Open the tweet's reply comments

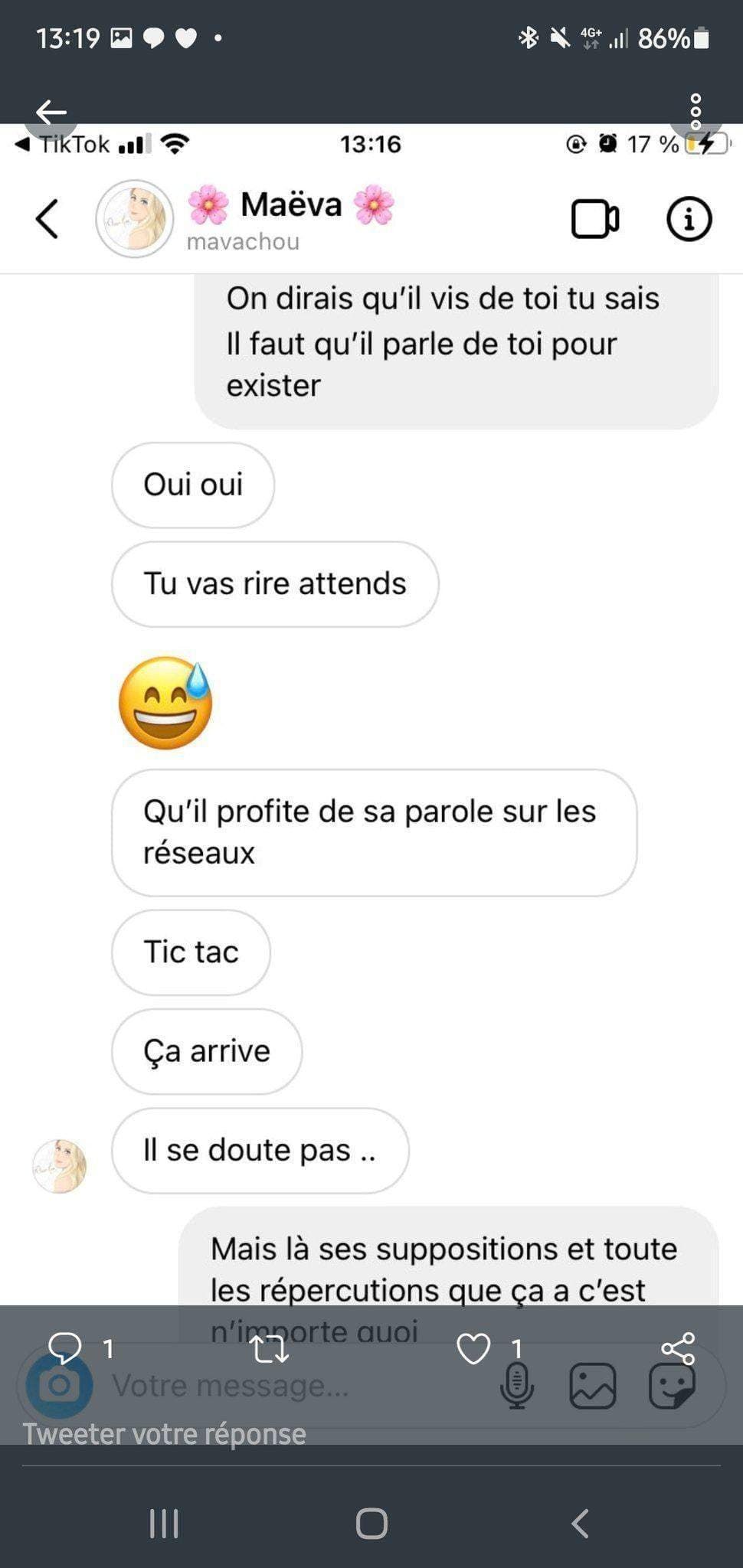(x=65, y=1348)
